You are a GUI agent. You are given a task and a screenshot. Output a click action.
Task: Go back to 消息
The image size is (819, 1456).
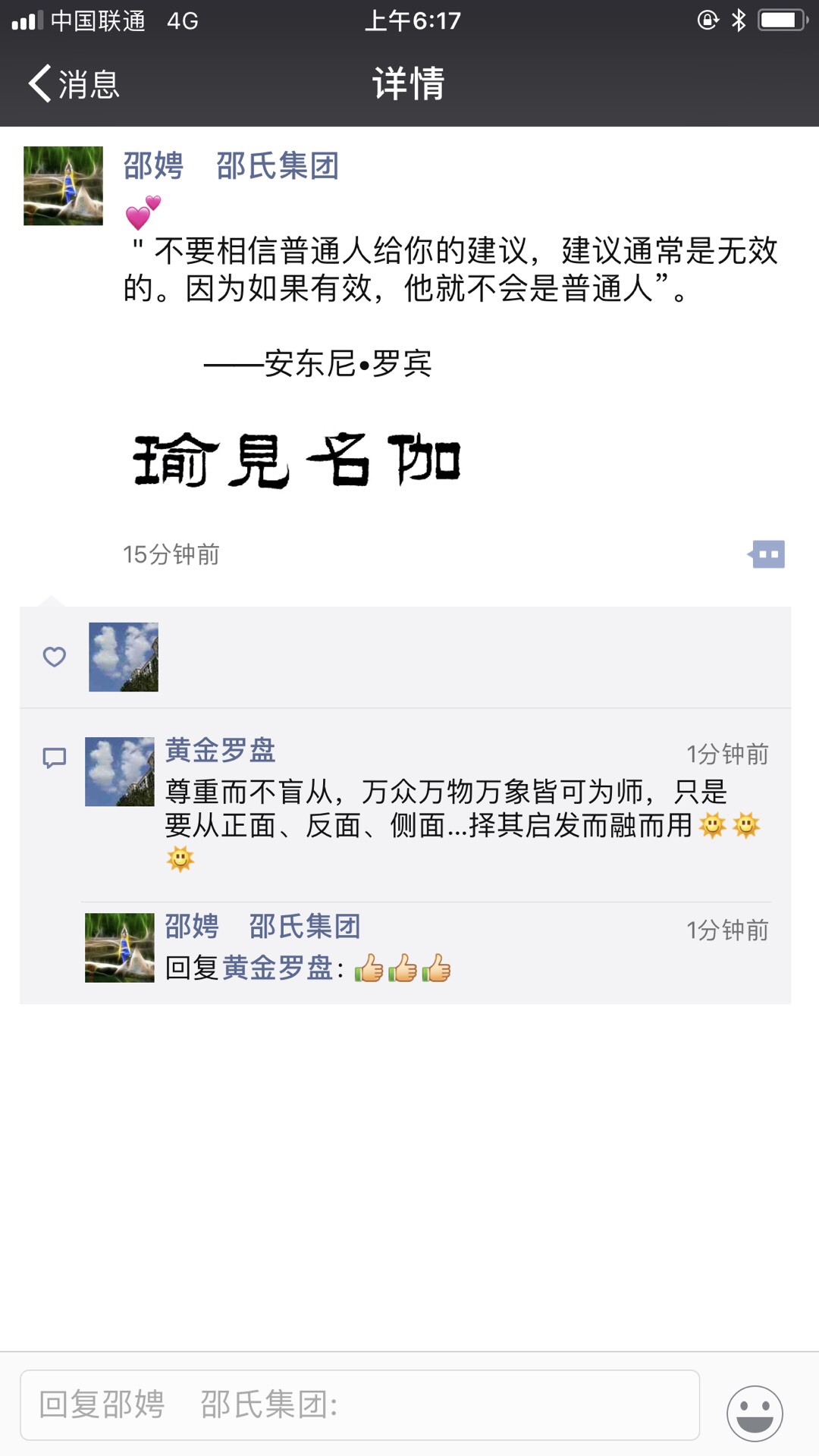tap(74, 83)
